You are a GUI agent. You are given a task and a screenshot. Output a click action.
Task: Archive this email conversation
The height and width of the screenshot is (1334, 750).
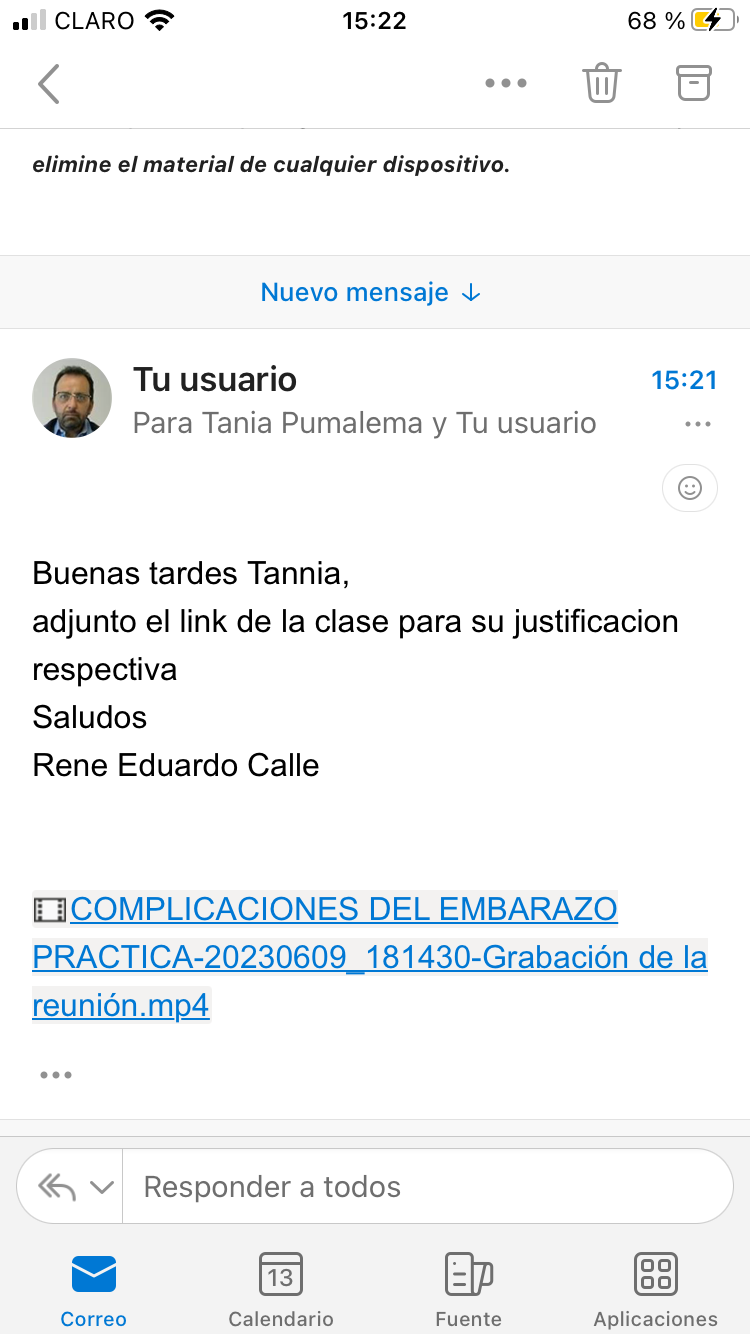point(694,83)
